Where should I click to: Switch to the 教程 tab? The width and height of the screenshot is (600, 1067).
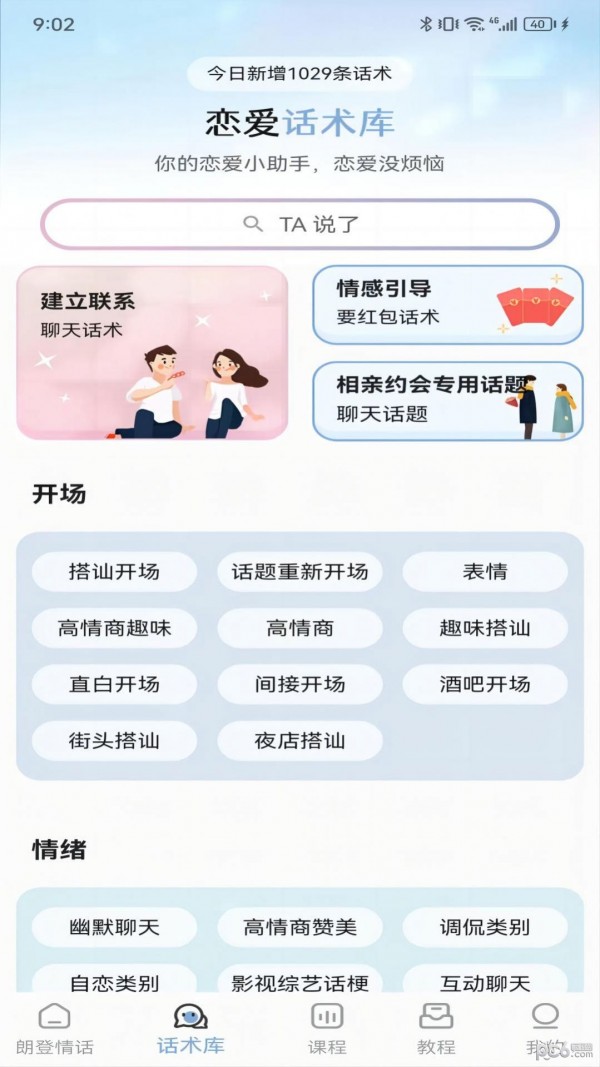436,1030
